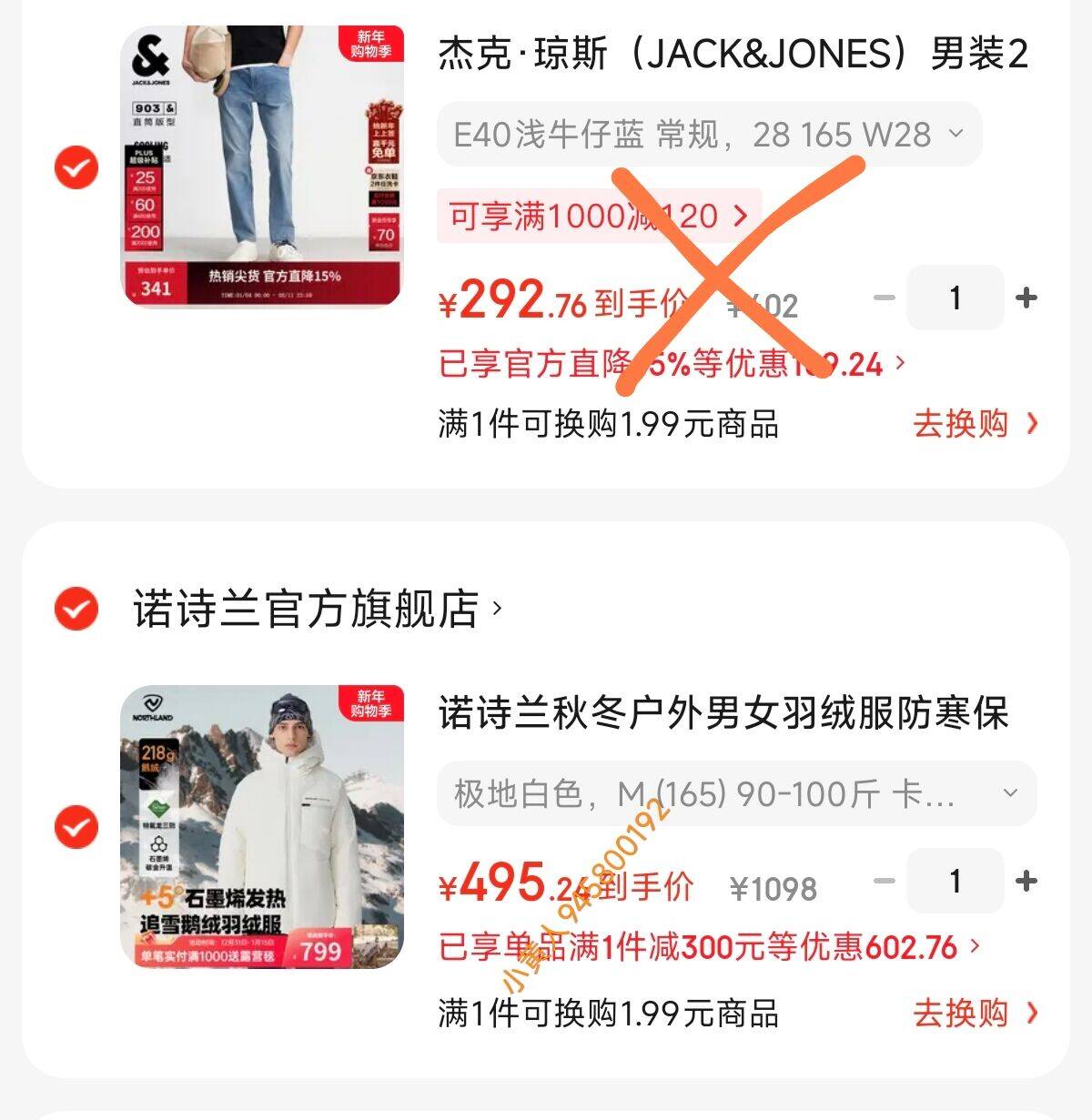Uncheck the 诺诗兰 down jacket item
Screen dimensions: 1092x1120
(x=76, y=826)
